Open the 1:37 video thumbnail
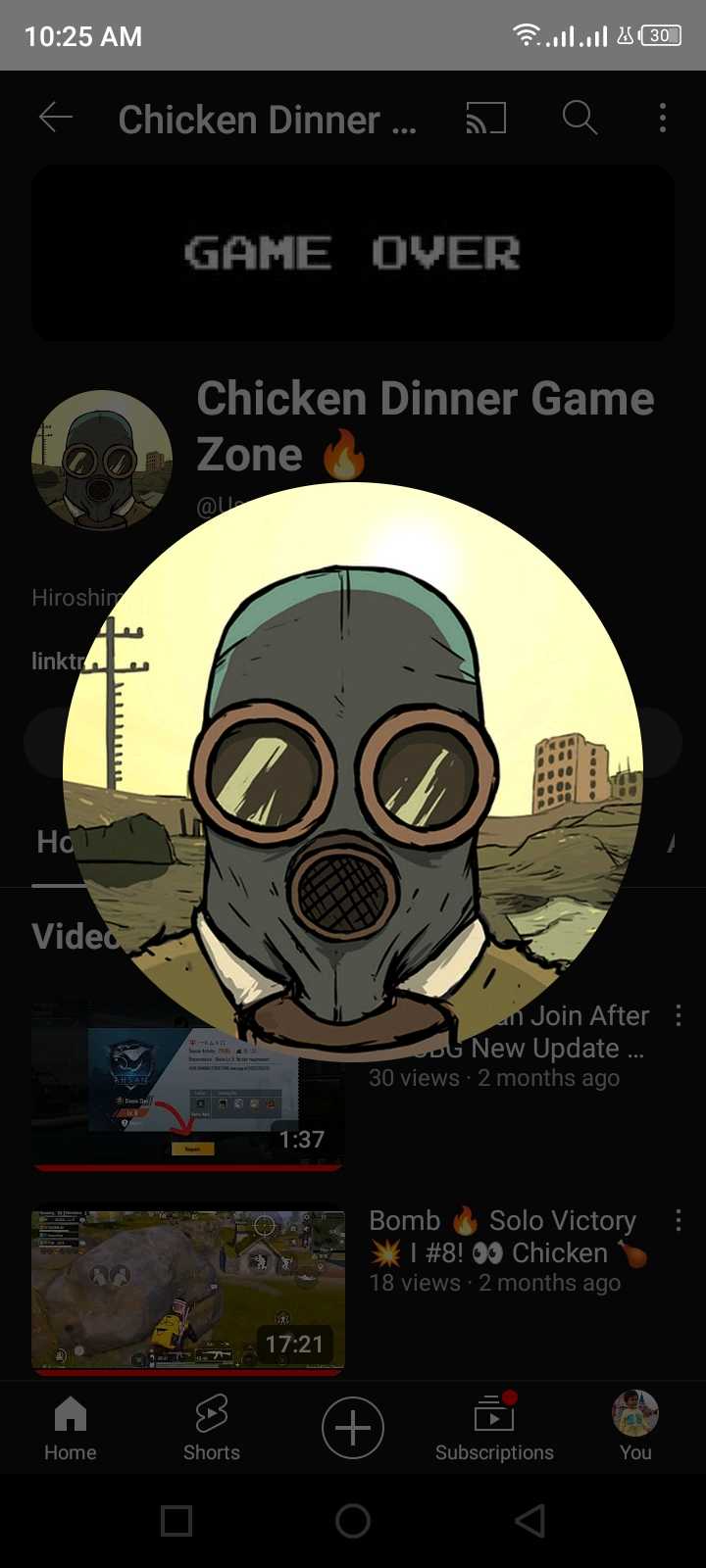This screenshot has width=706, height=1568. click(188, 1086)
